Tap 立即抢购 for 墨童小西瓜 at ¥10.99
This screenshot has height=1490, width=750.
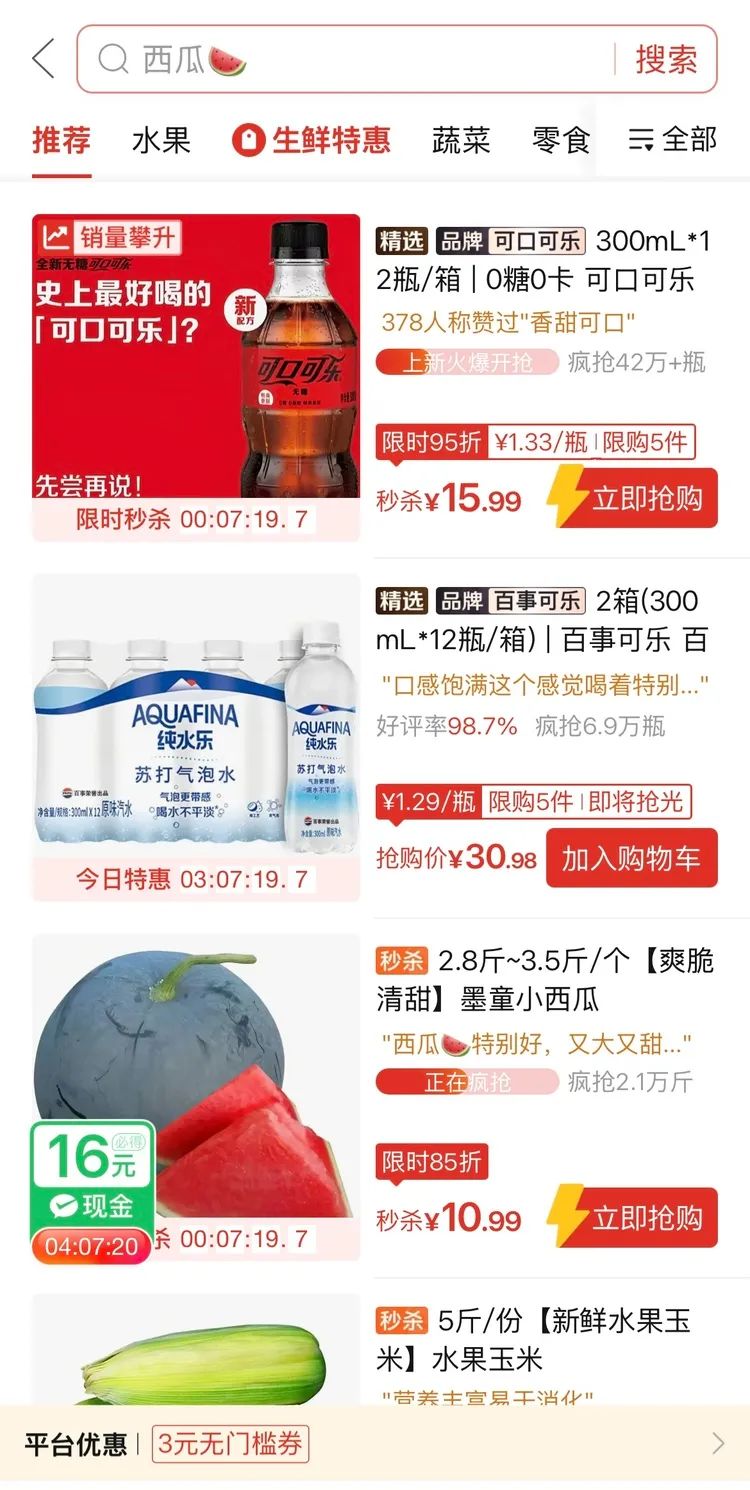[633, 1218]
